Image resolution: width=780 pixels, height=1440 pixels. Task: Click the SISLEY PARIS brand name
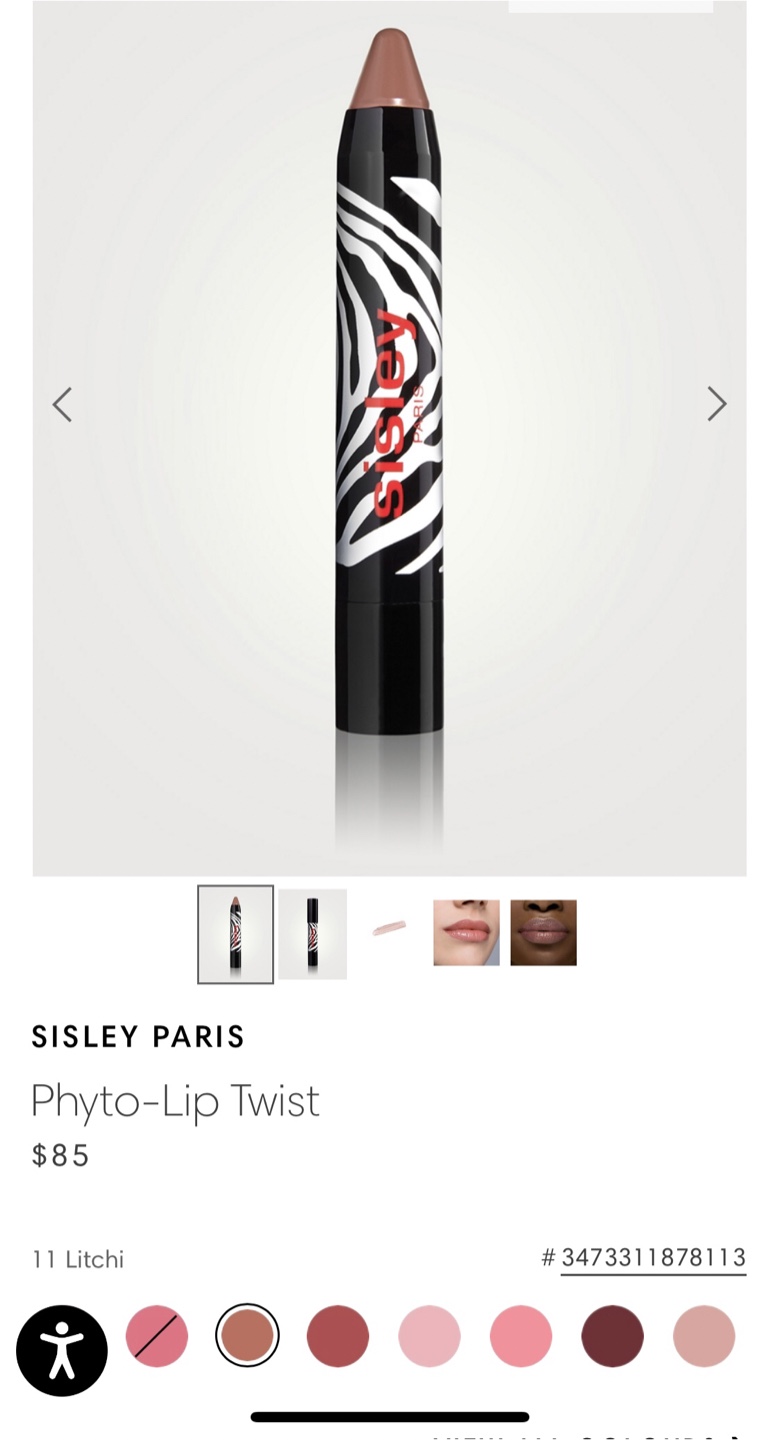click(x=138, y=1037)
